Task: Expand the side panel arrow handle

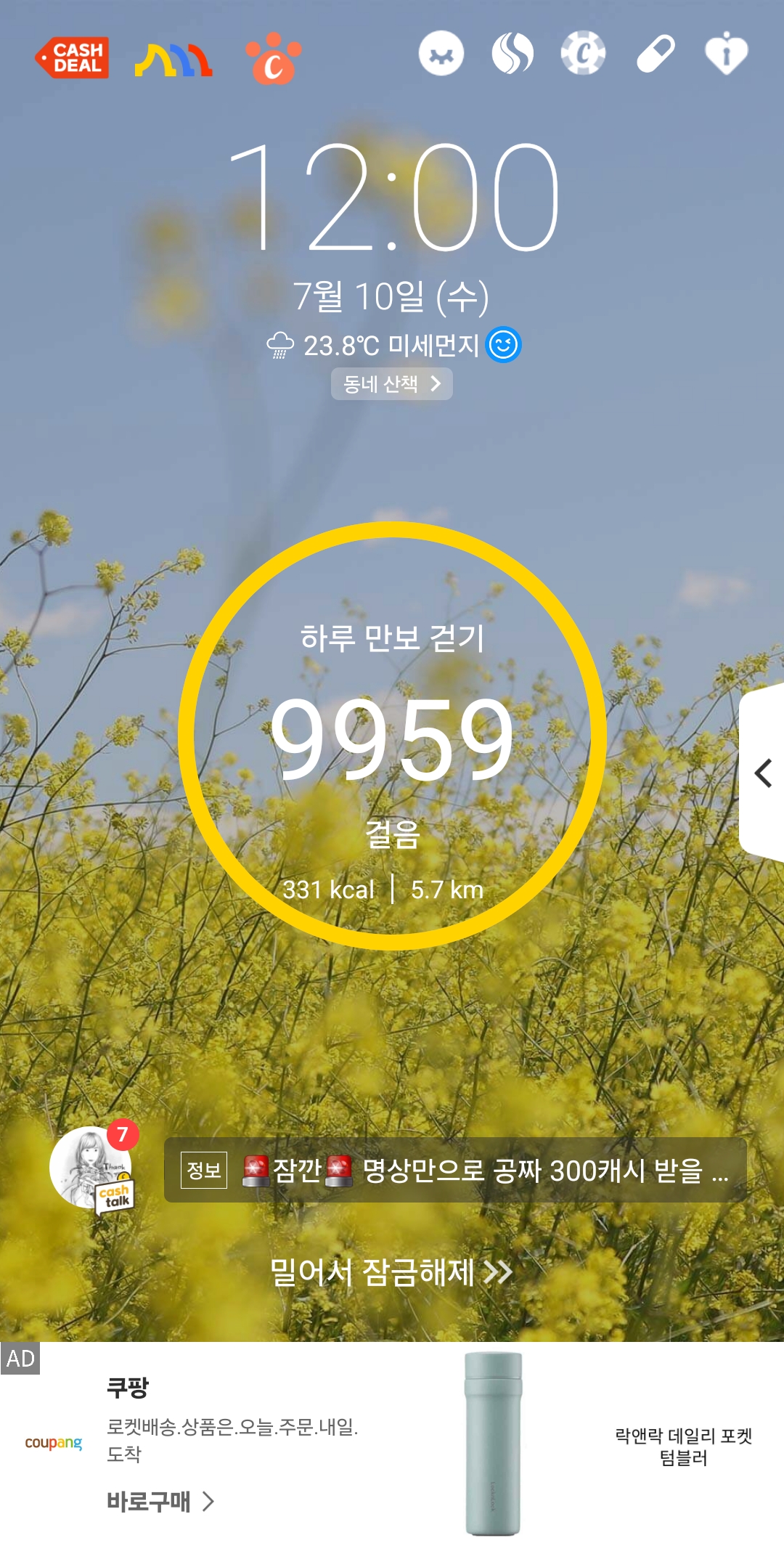Action: click(x=762, y=773)
